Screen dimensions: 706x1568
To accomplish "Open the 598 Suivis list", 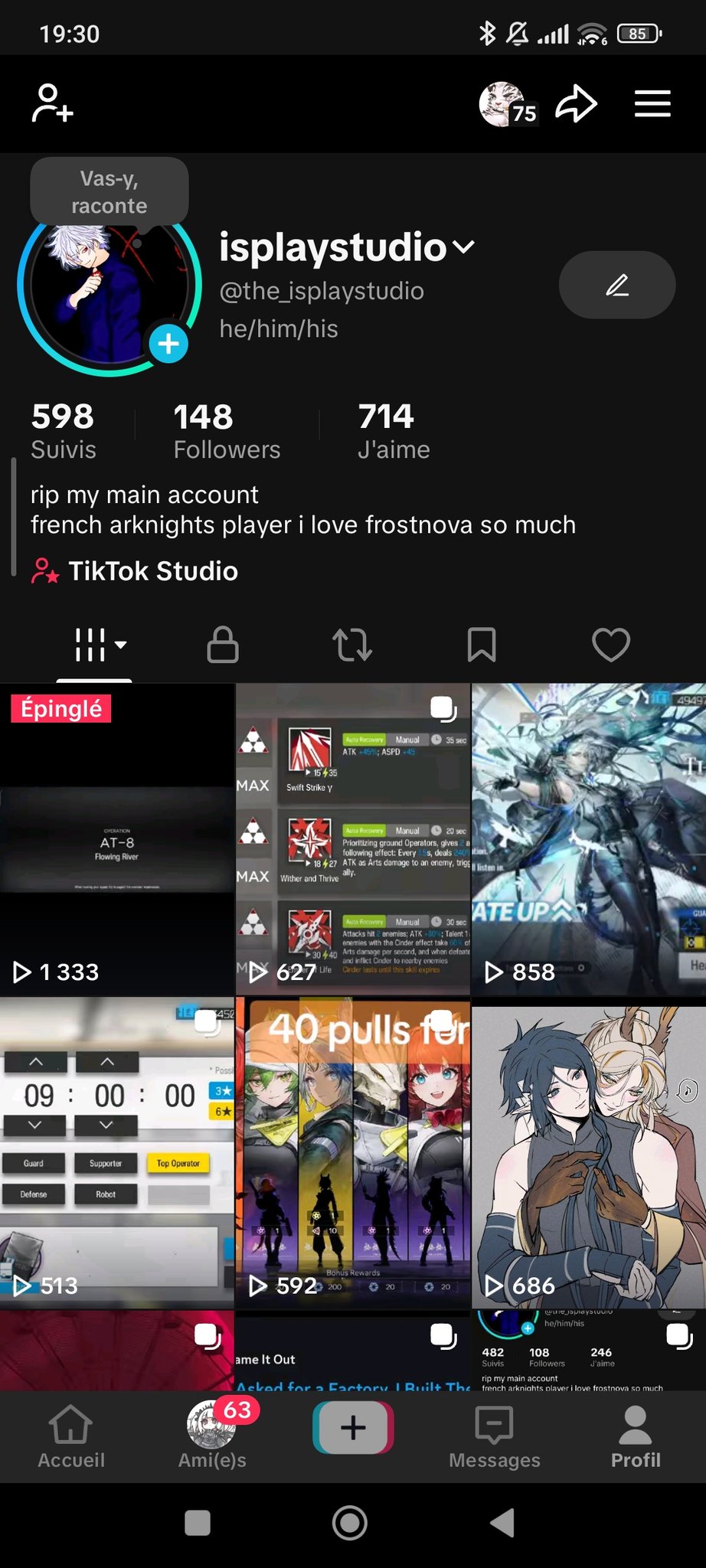I will [63, 431].
